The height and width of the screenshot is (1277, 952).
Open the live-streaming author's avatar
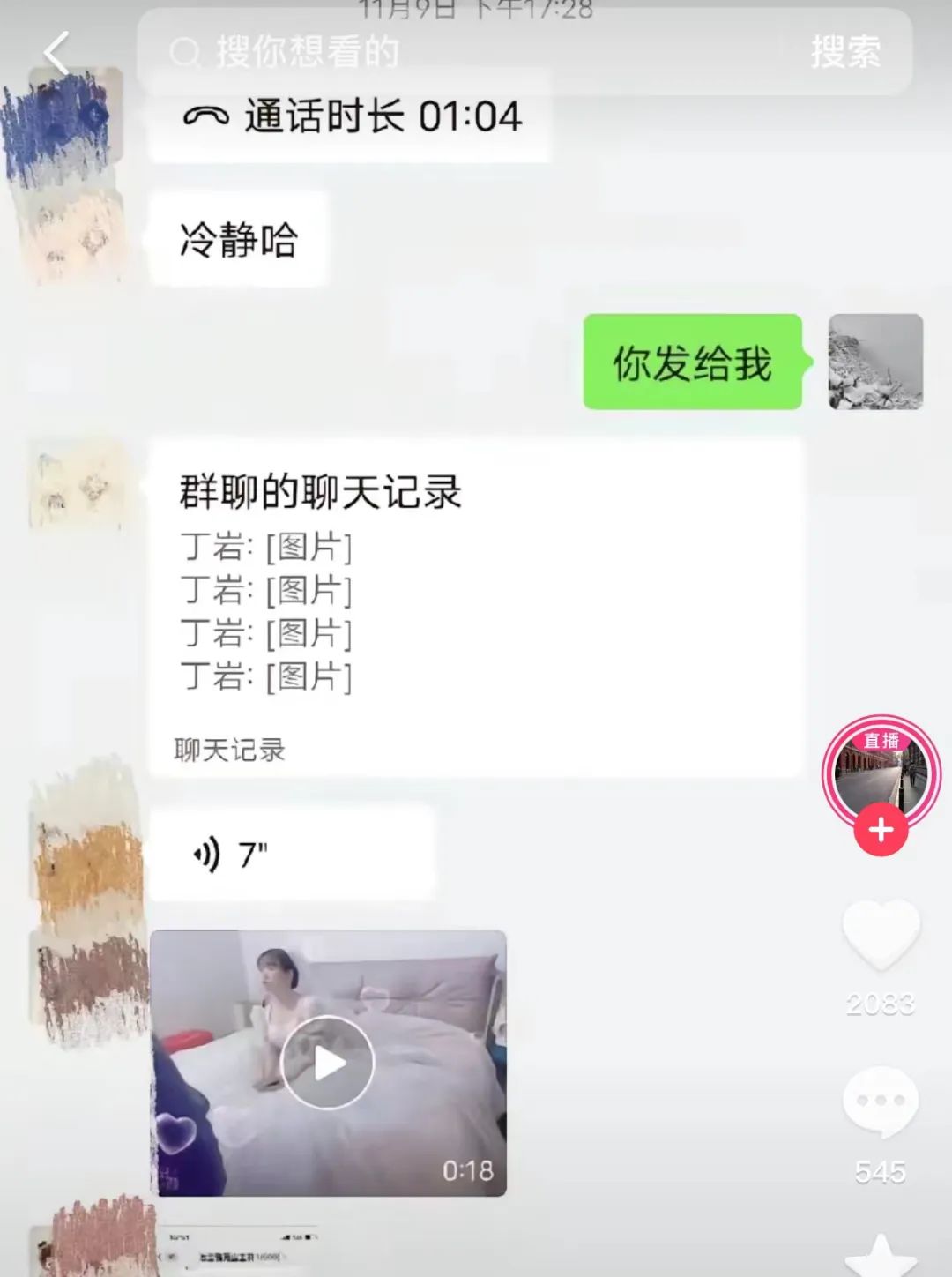click(x=880, y=771)
